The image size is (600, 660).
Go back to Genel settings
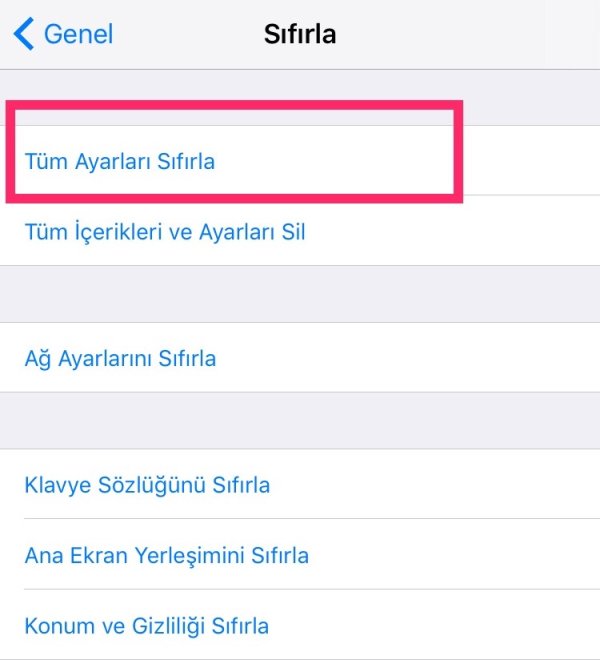(63, 35)
